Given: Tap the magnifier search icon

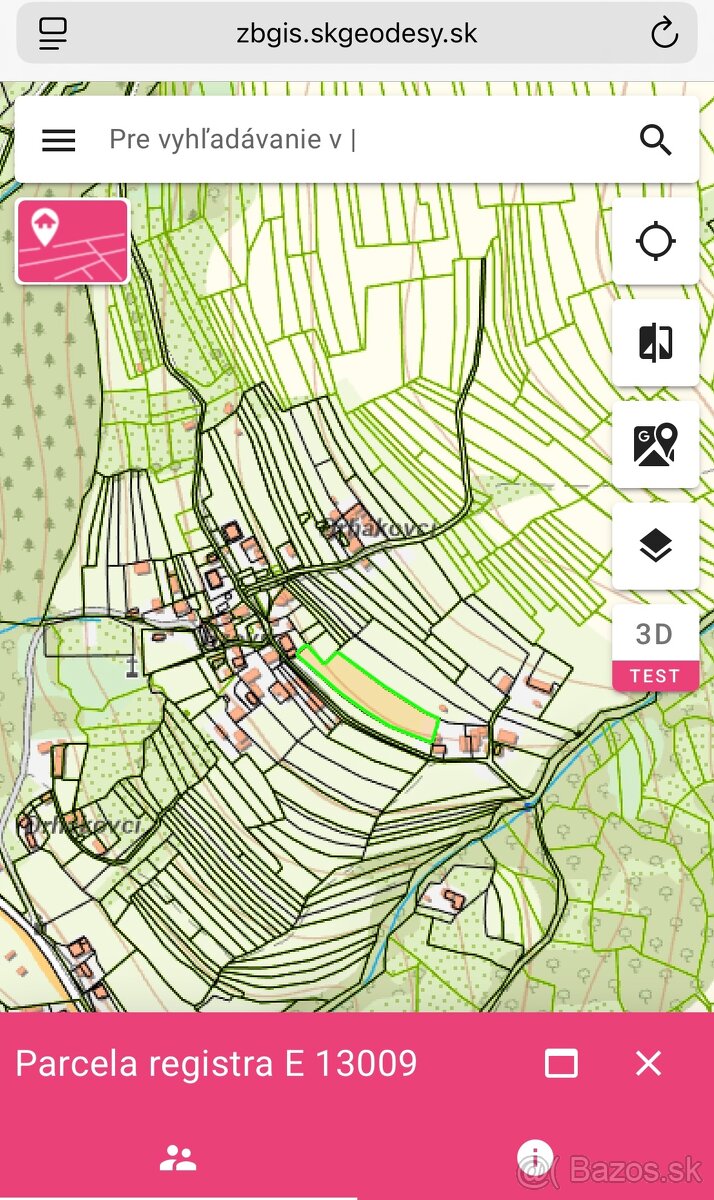Looking at the screenshot, I should [655, 140].
